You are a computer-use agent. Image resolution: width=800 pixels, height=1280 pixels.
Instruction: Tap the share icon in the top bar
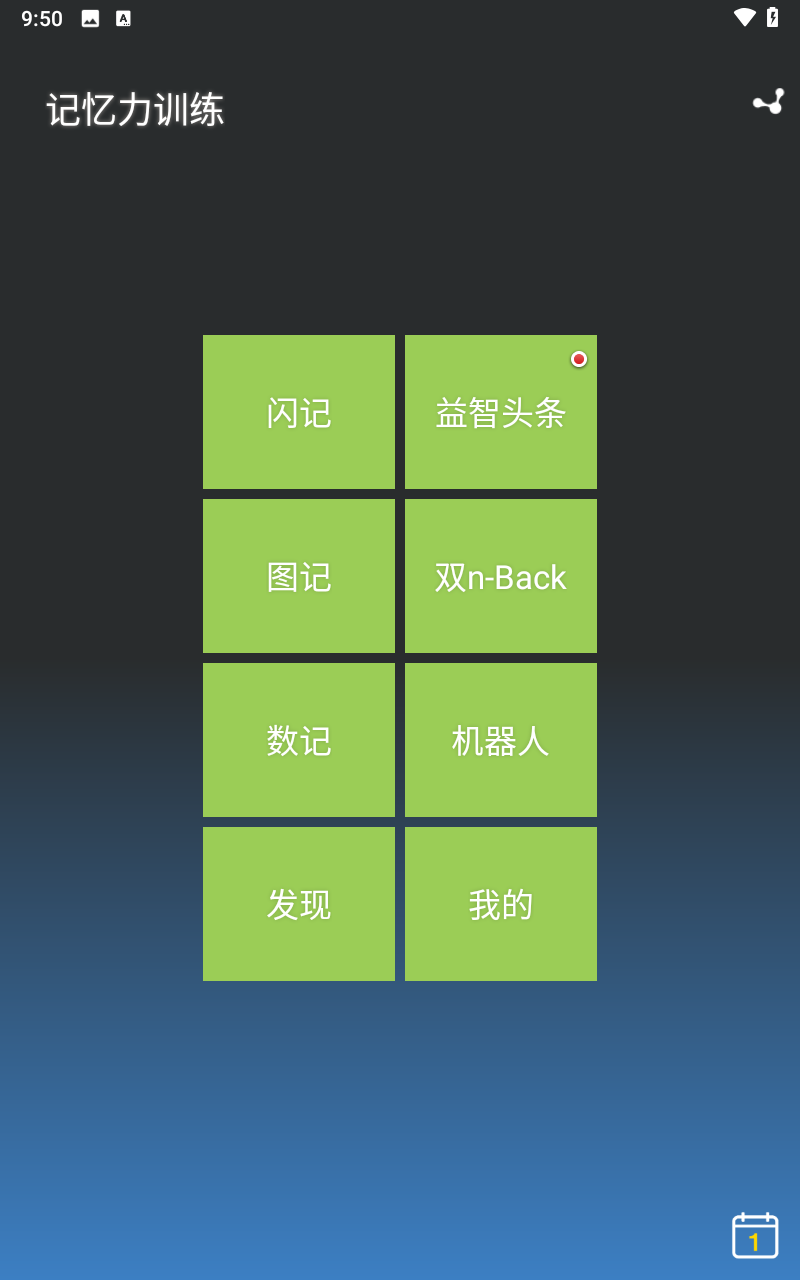768,102
